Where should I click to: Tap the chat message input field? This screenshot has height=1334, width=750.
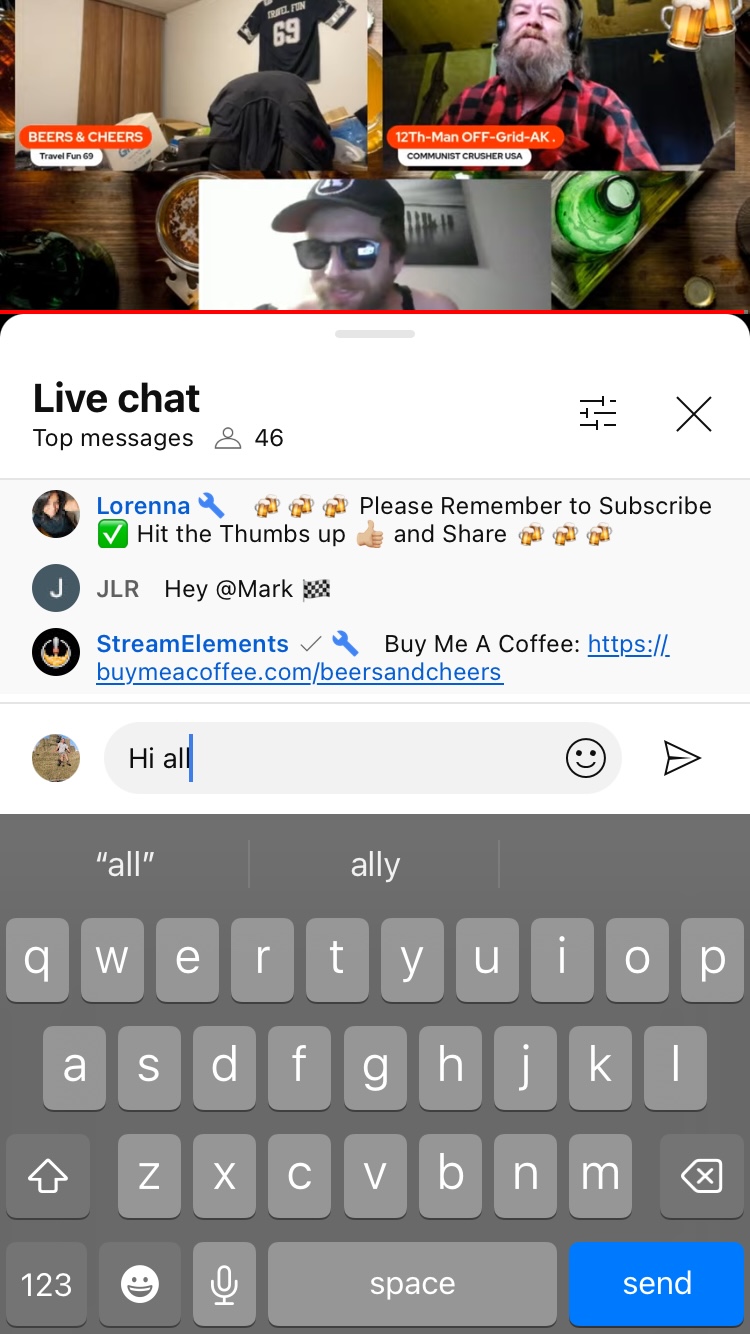coord(340,758)
